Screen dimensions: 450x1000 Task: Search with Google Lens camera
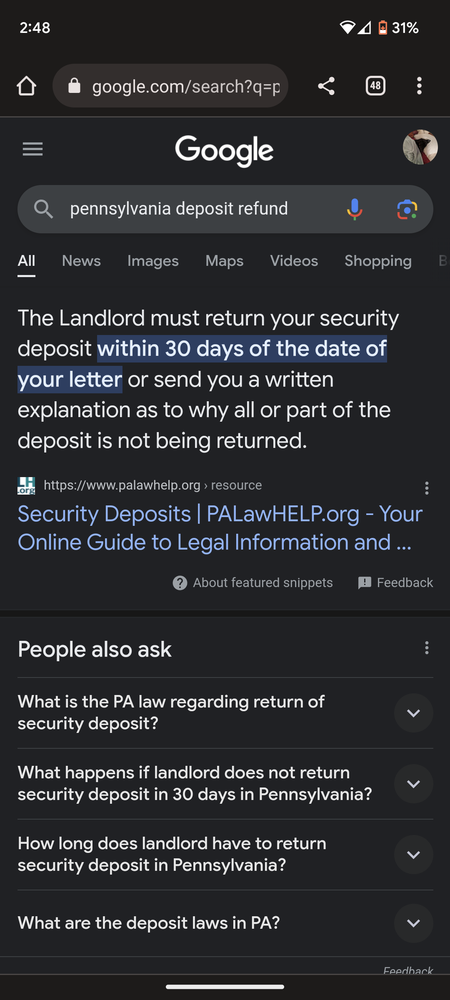[407, 209]
